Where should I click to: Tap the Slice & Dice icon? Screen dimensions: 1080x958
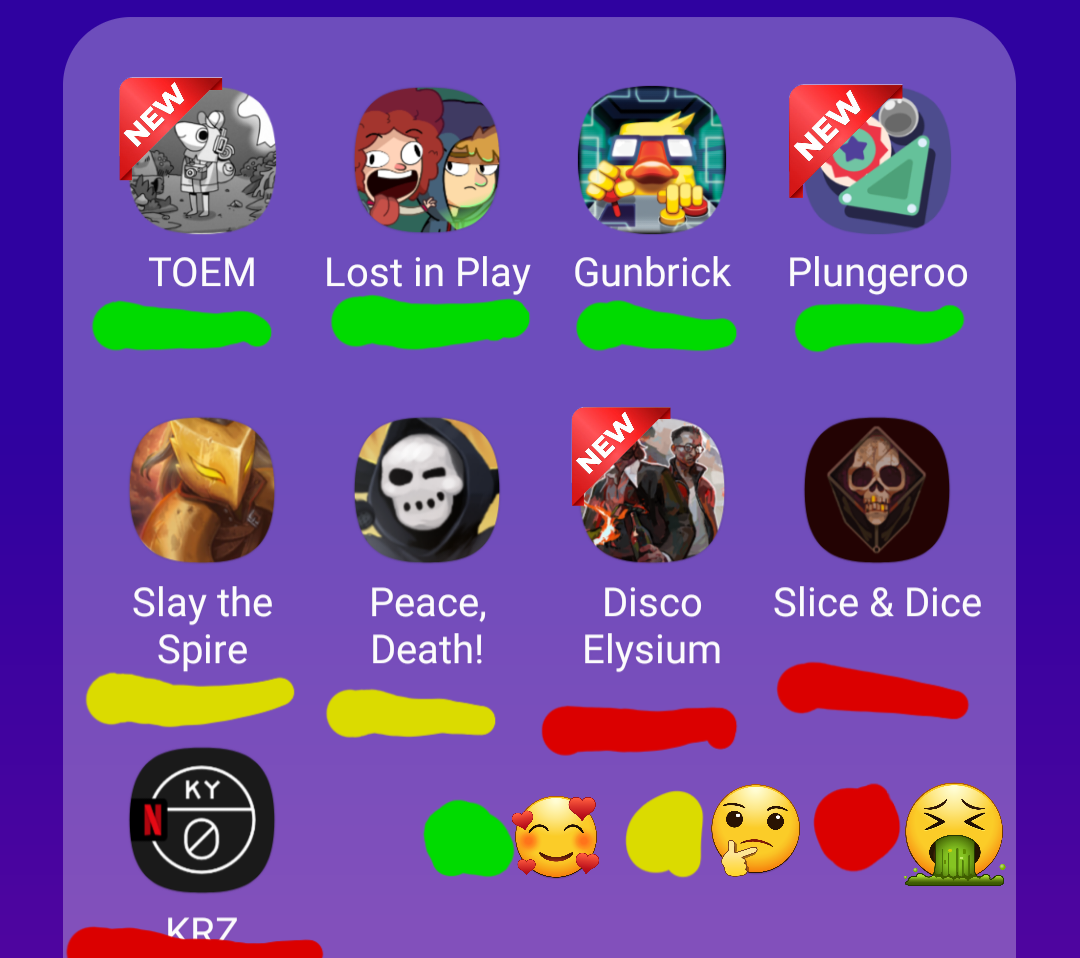pos(877,490)
